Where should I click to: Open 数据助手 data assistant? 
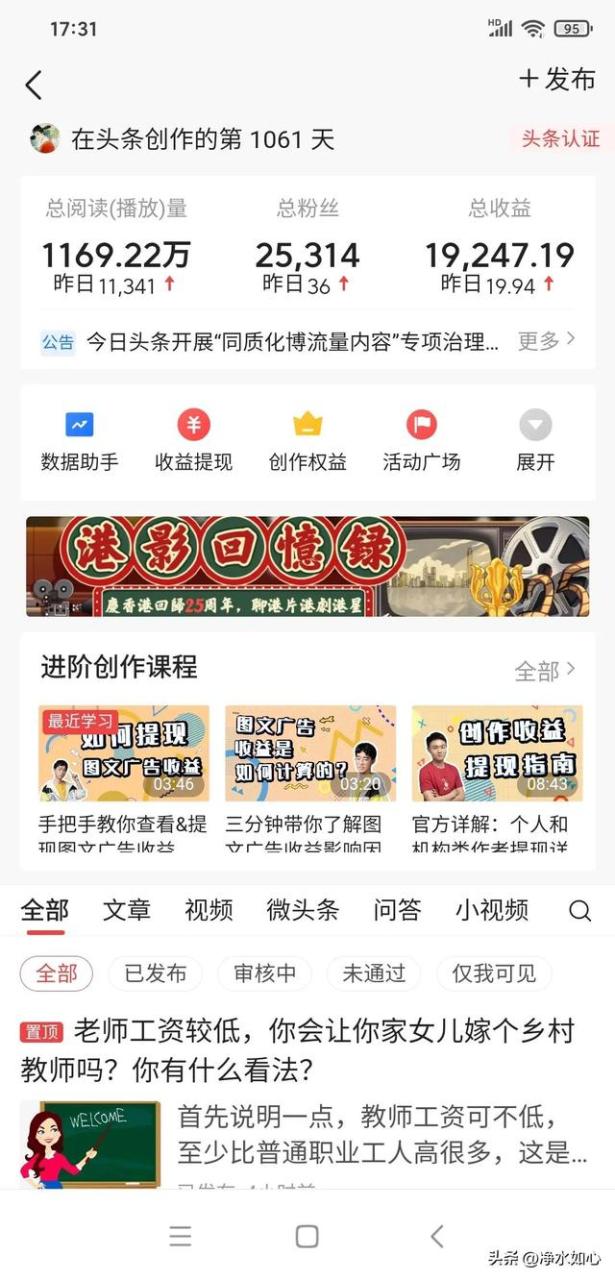click(x=79, y=441)
